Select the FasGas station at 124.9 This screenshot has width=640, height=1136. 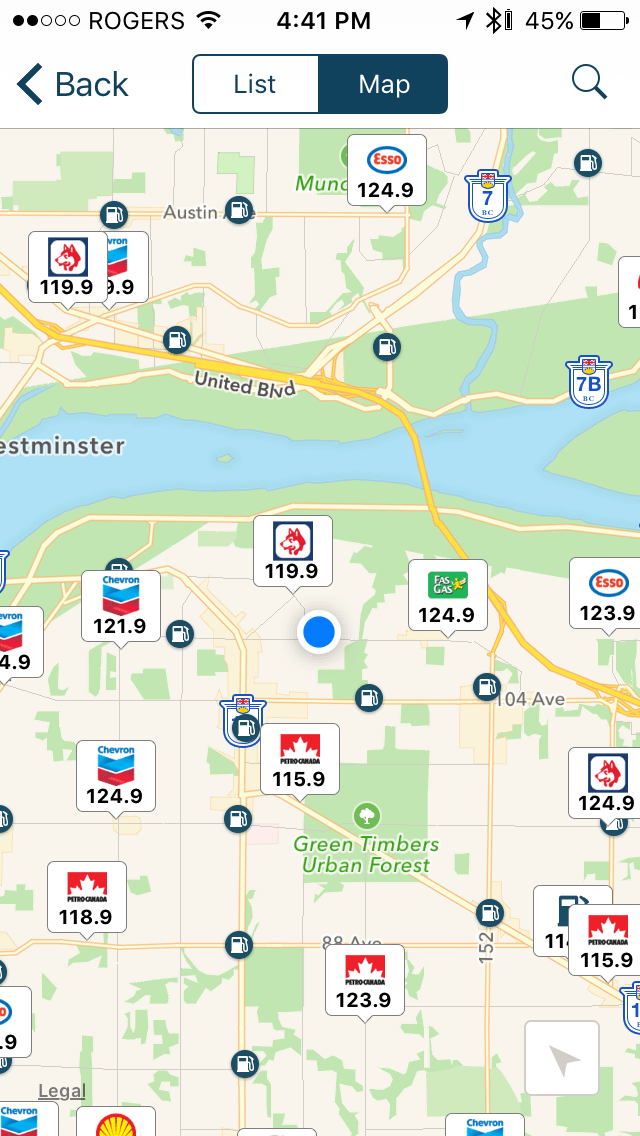point(447,594)
